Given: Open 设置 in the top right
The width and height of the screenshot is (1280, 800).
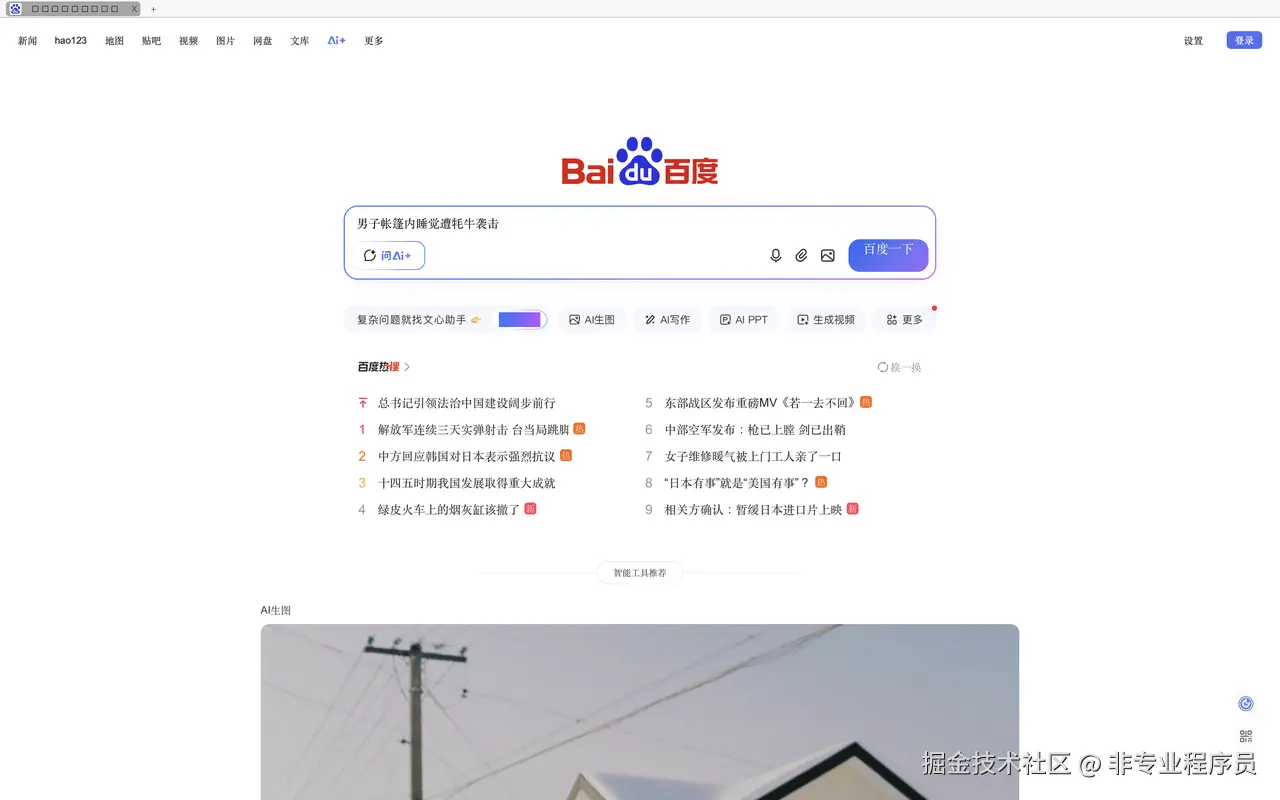Looking at the screenshot, I should point(1193,41).
